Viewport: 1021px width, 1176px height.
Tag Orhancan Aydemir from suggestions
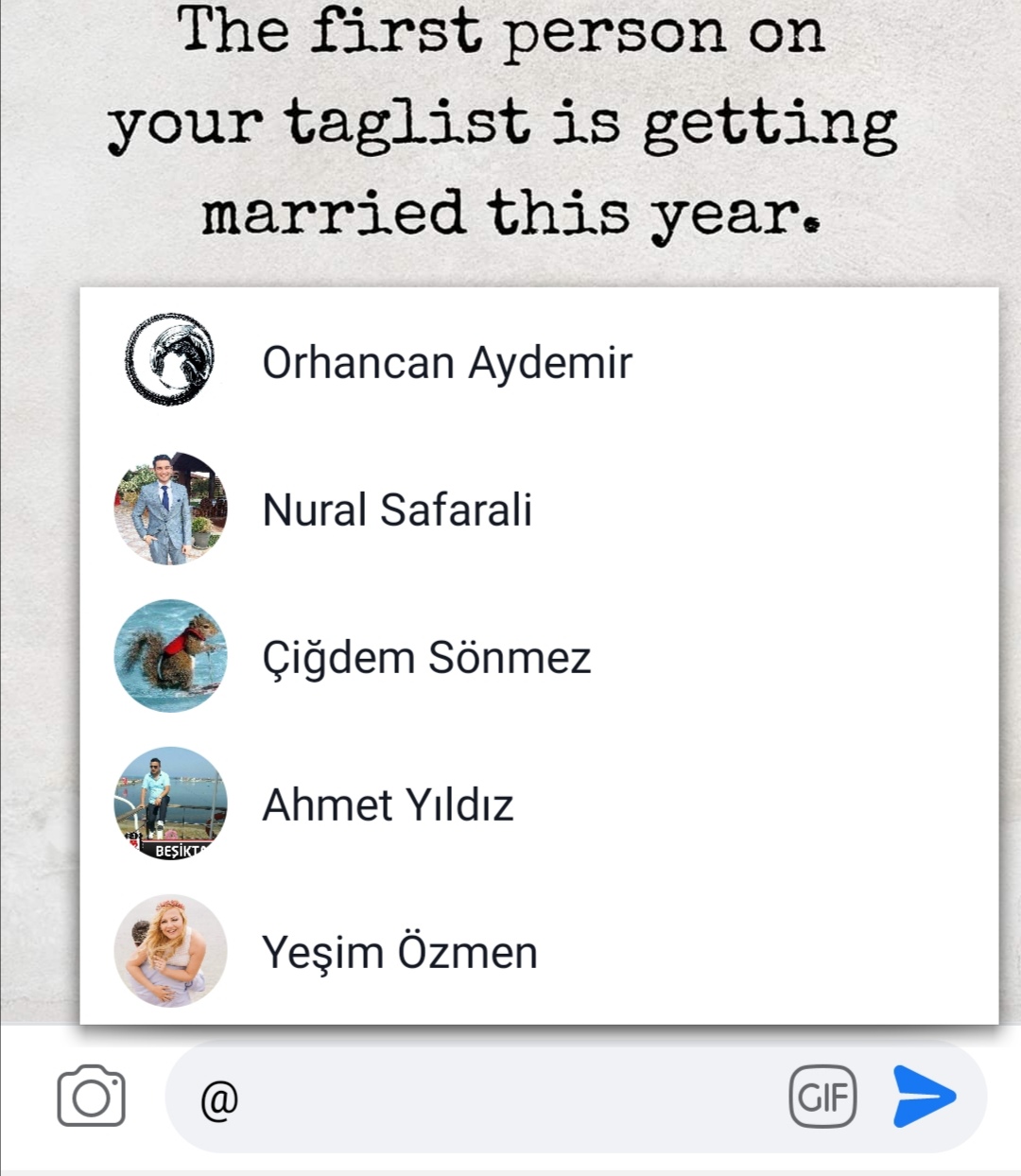pyautogui.click(x=446, y=363)
